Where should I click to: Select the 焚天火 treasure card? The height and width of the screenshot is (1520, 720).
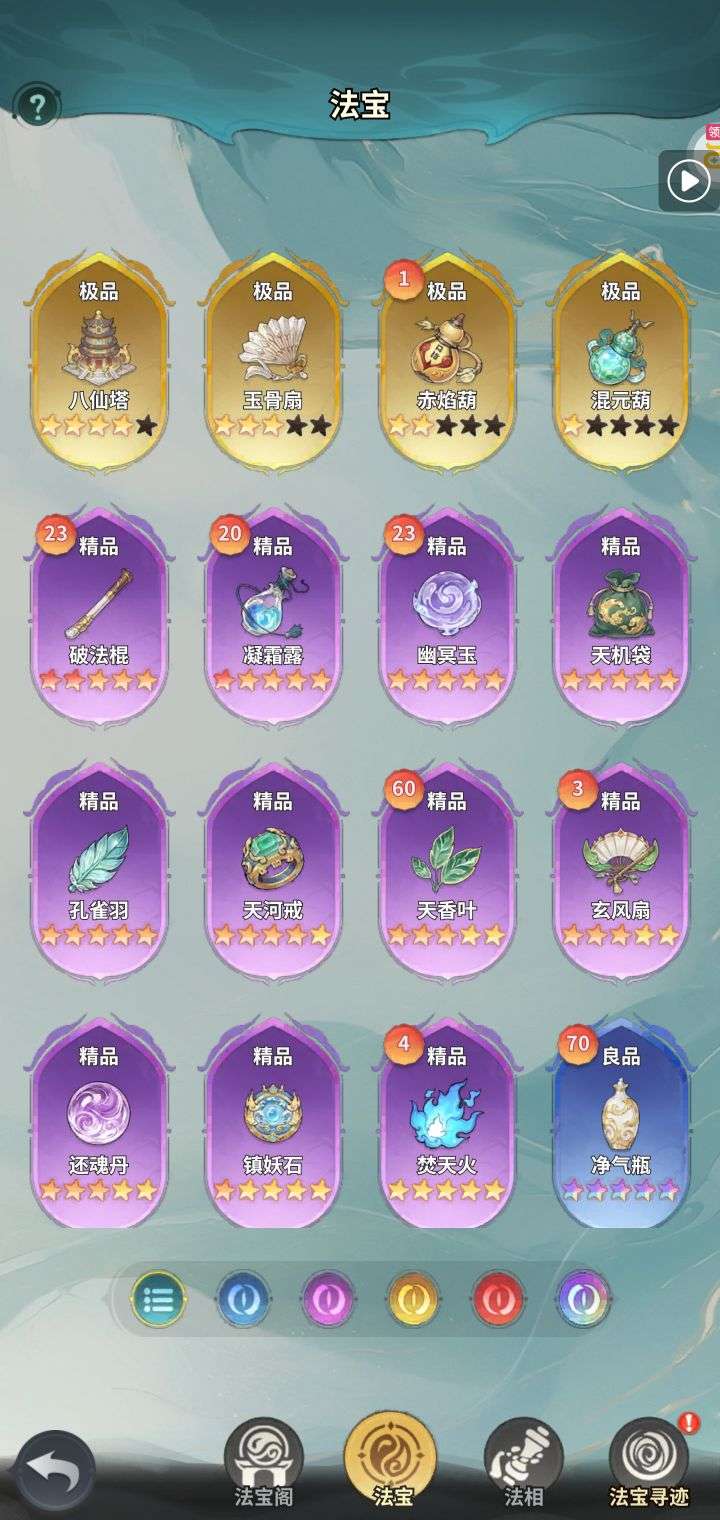446,1125
